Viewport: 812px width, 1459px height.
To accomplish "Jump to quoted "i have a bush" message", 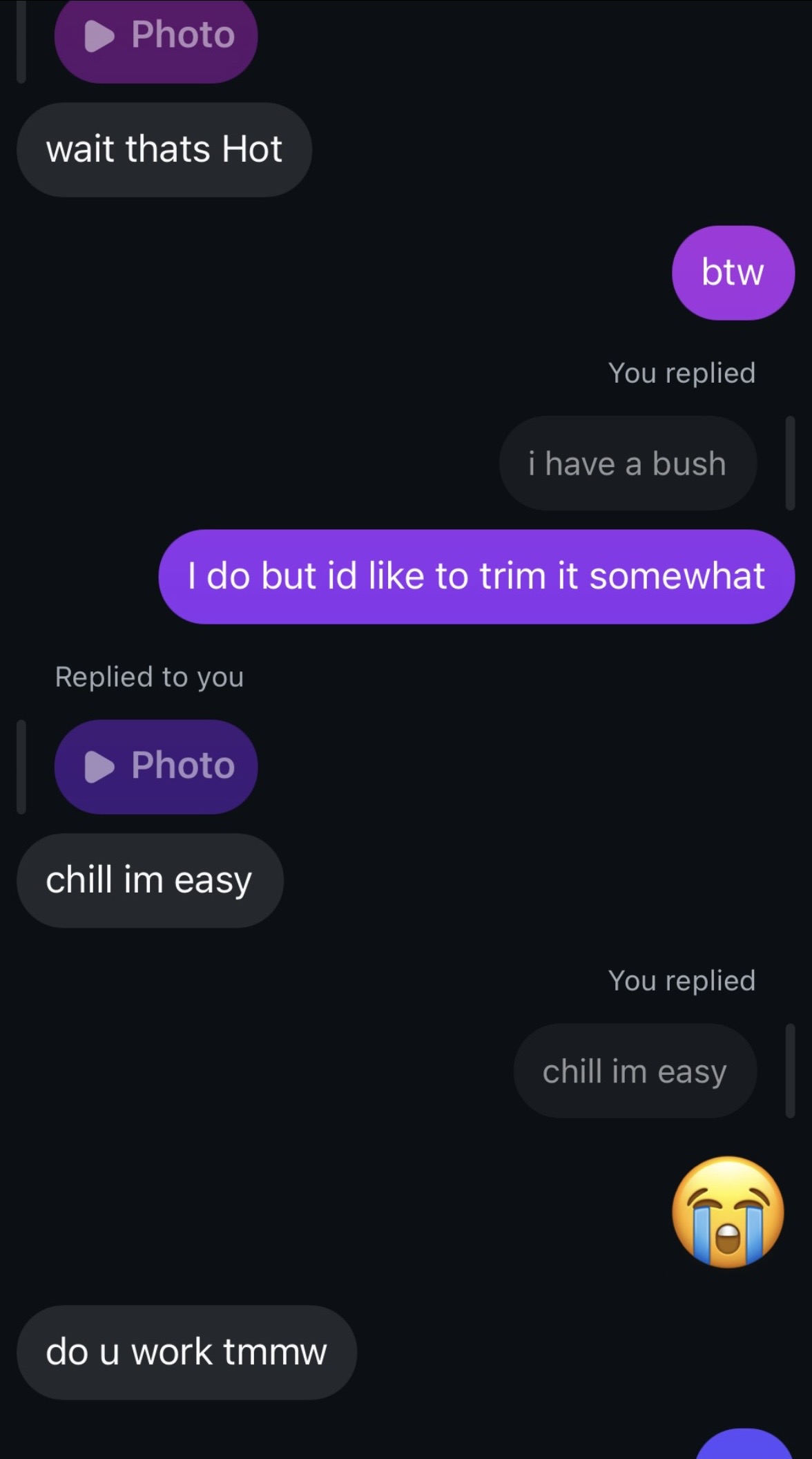I will (627, 464).
